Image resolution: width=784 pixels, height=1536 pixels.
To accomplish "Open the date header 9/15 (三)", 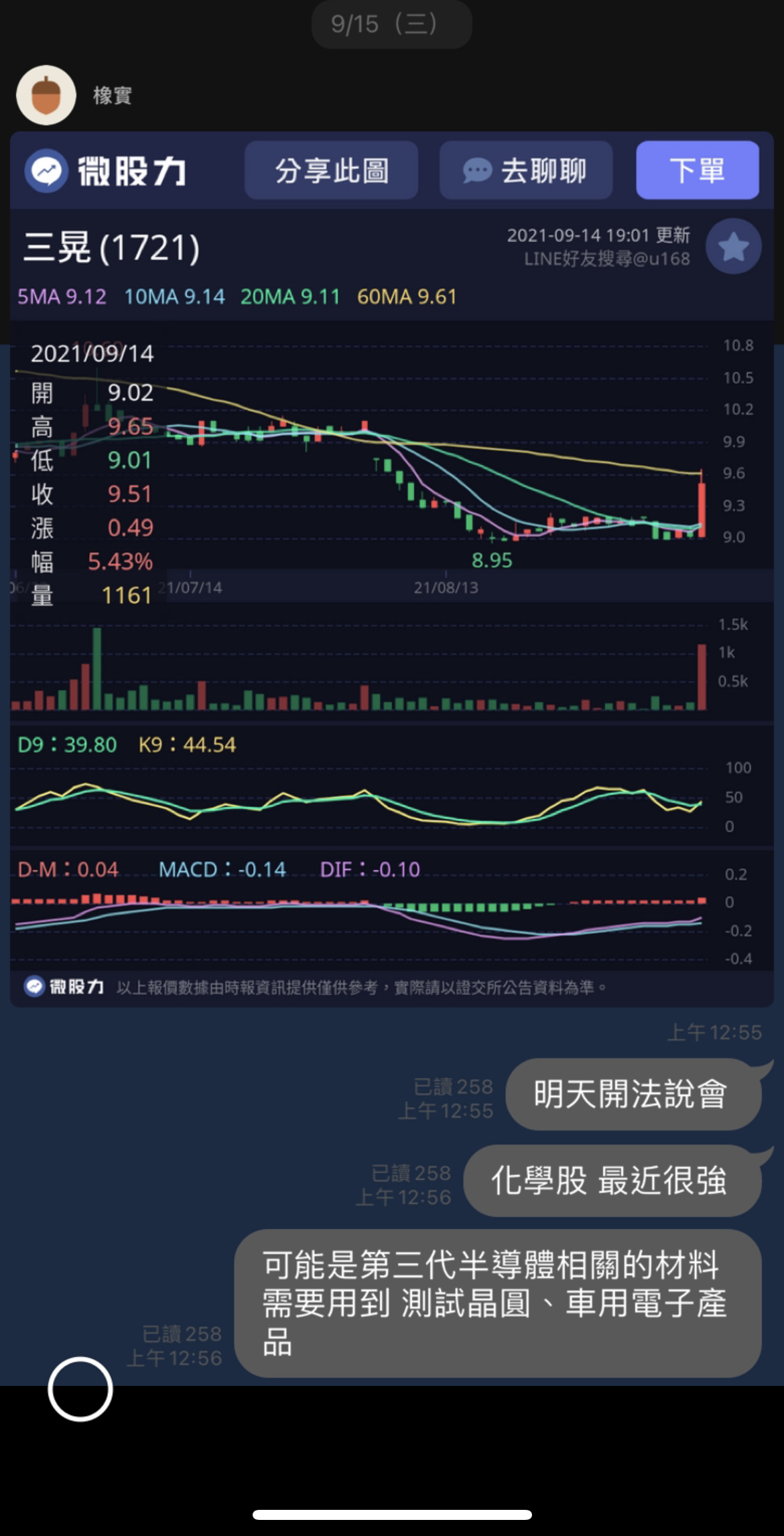I will point(391,24).
